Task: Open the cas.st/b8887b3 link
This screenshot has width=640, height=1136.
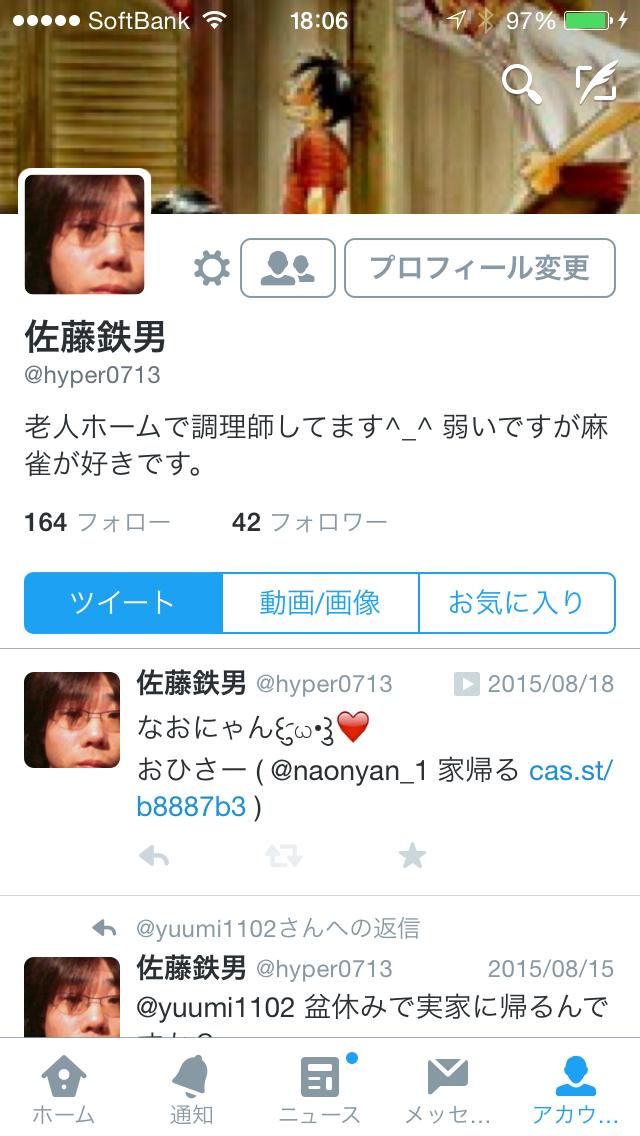Action: tap(570, 770)
